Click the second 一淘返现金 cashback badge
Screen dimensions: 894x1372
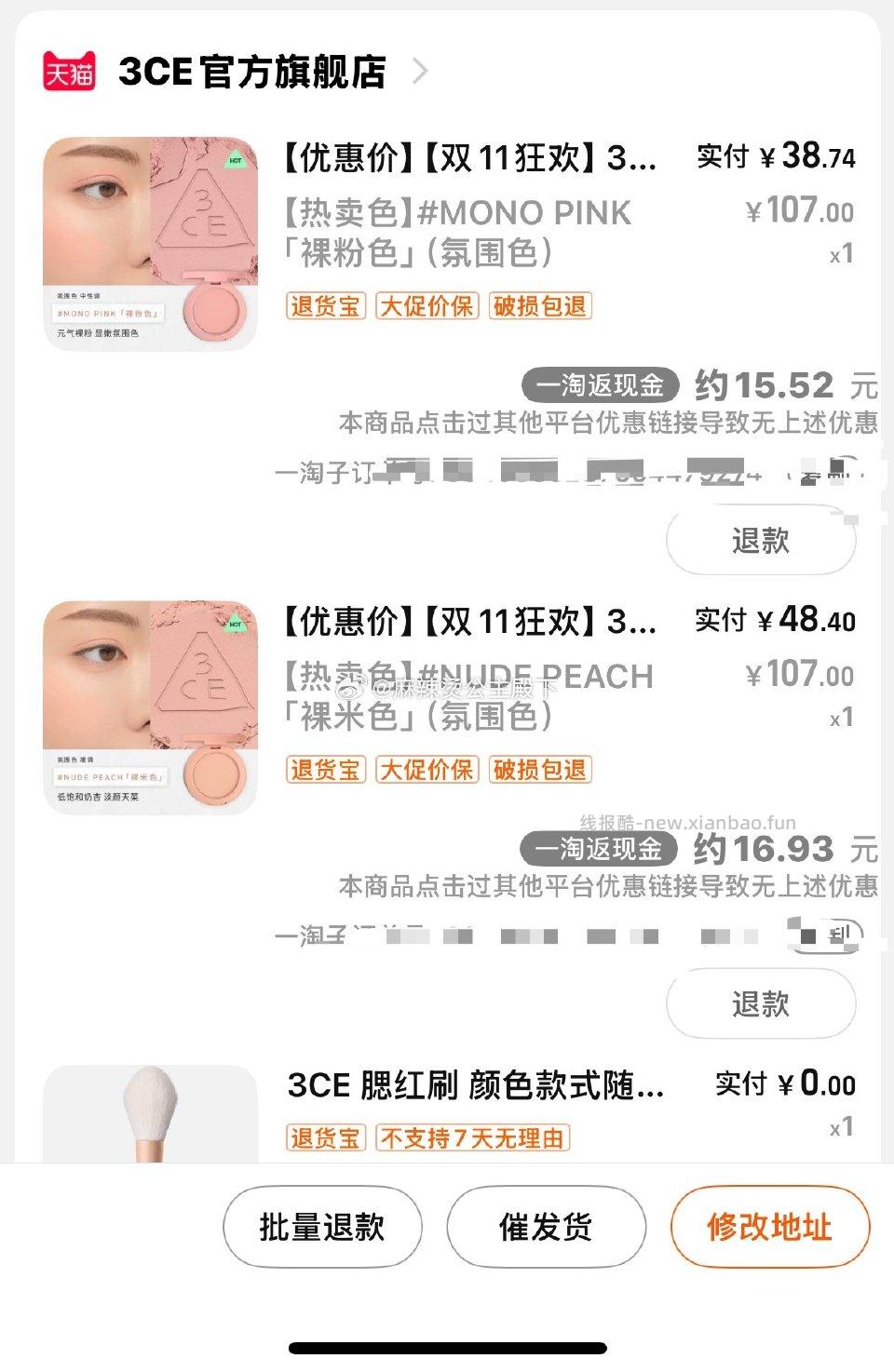[599, 849]
